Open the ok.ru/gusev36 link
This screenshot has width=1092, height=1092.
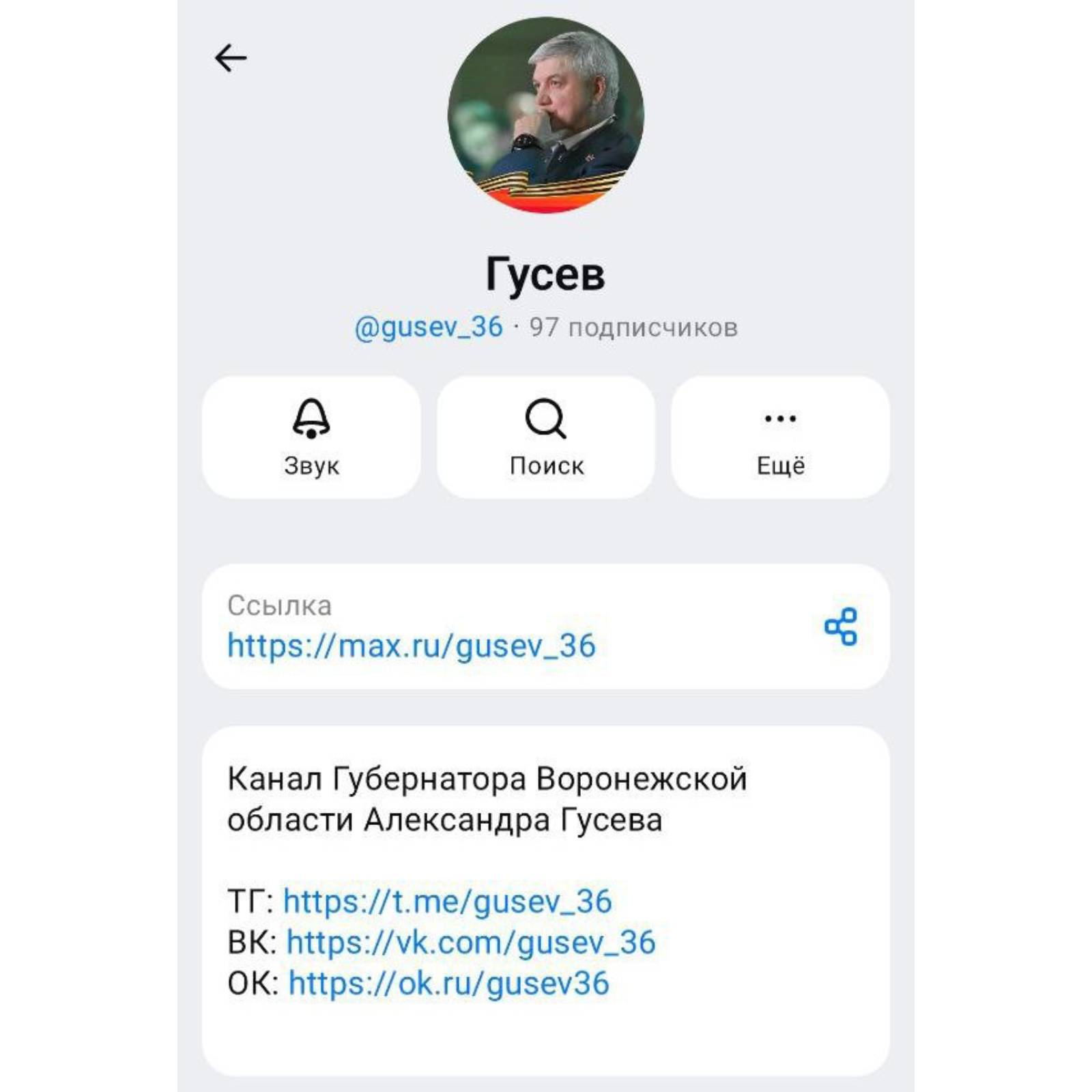(x=448, y=983)
